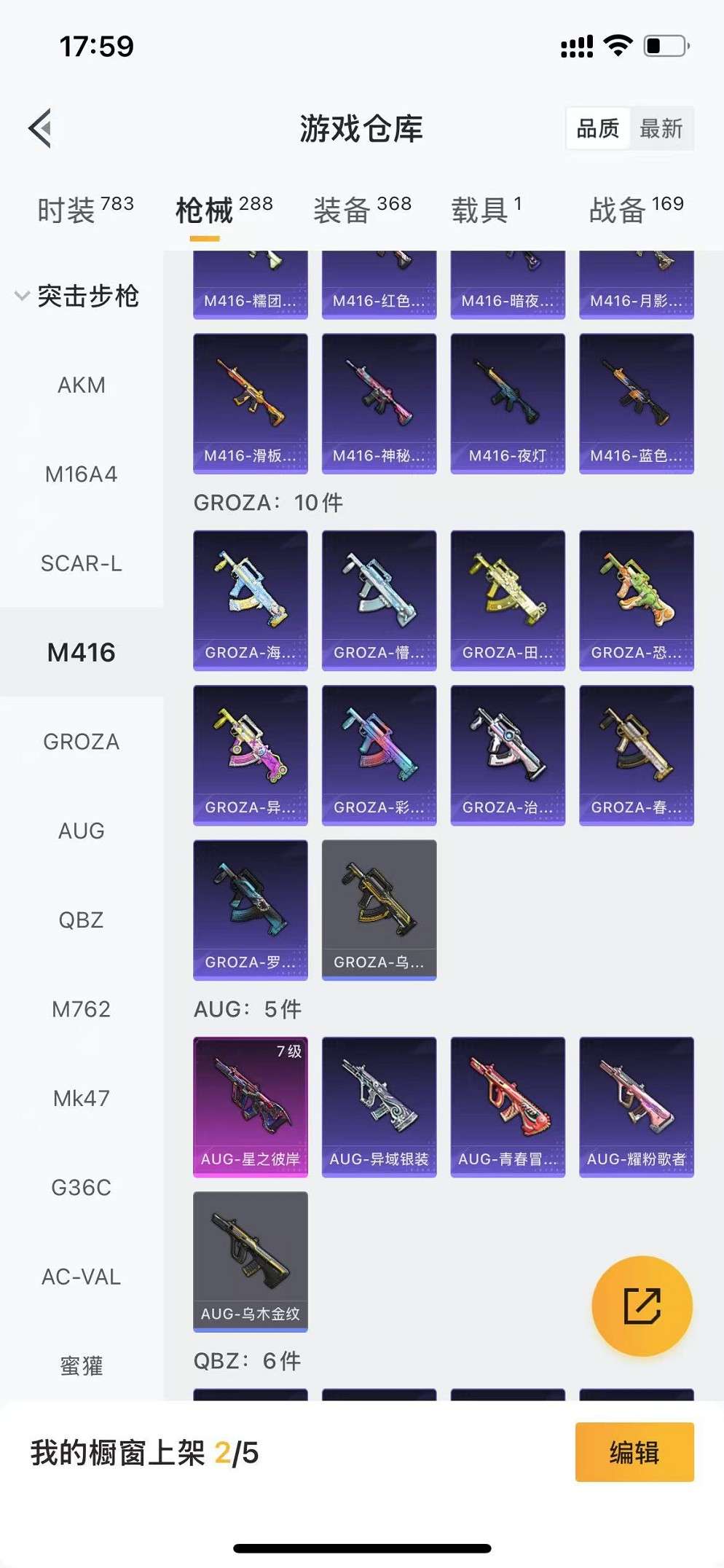Open the 载具 tab
The image size is (724, 1568).
click(x=486, y=210)
